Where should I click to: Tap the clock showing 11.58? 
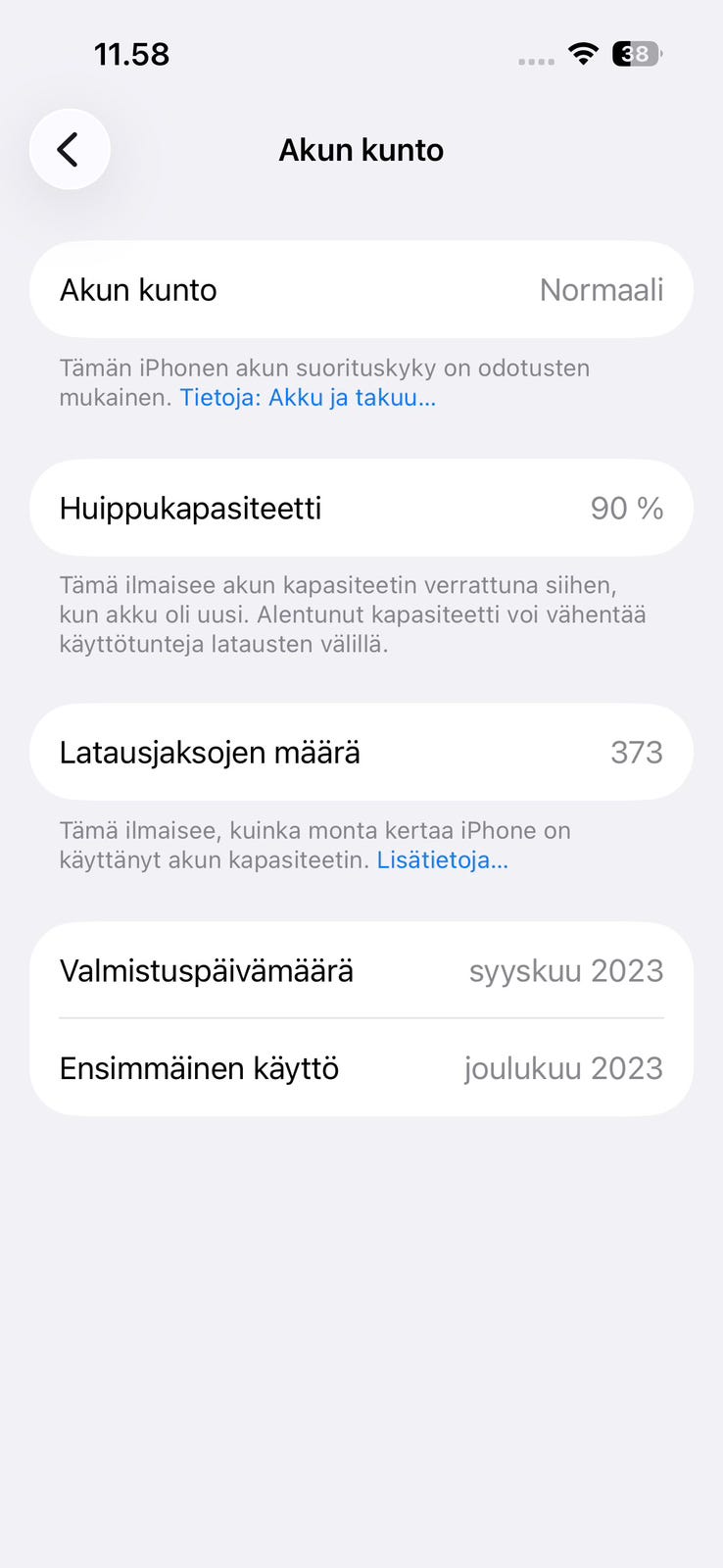[133, 55]
